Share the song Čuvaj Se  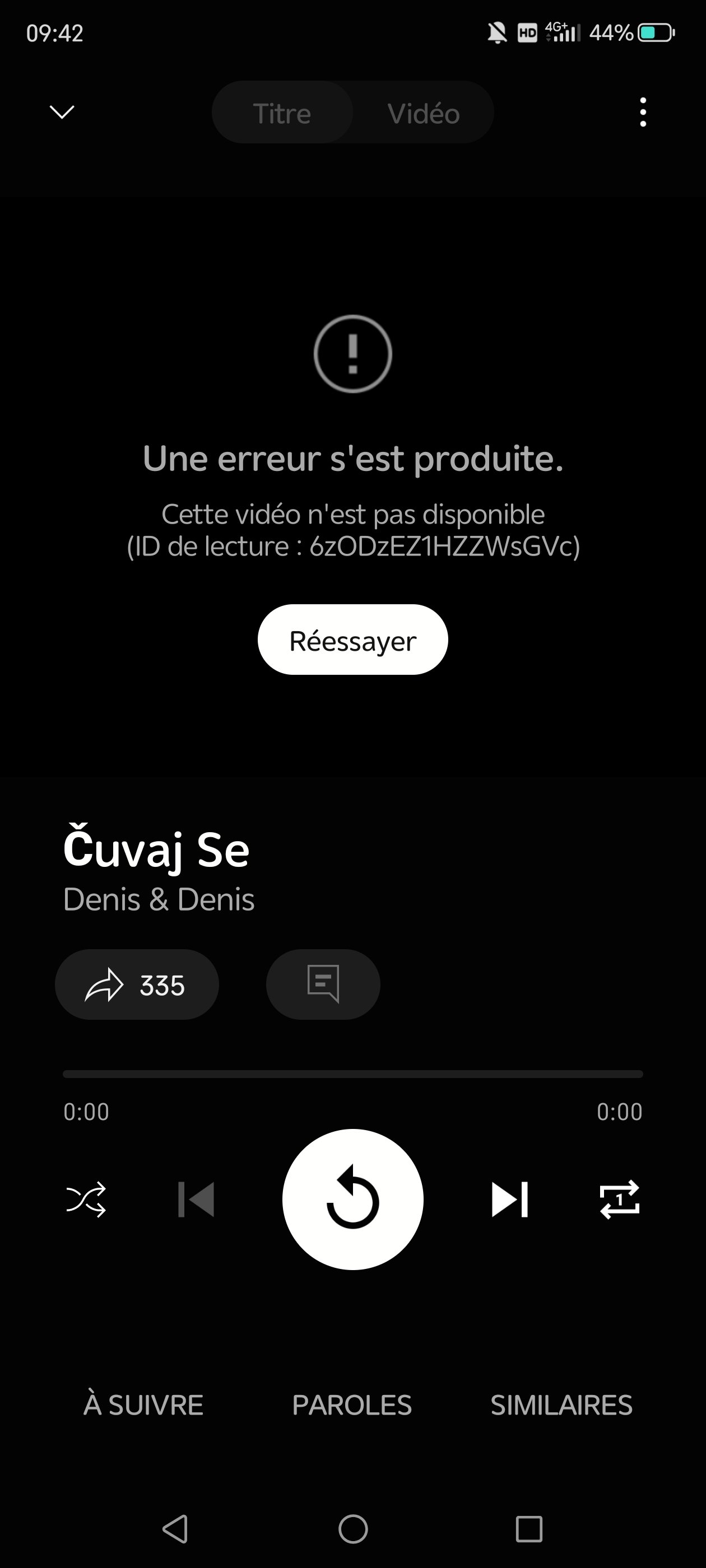[137, 984]
